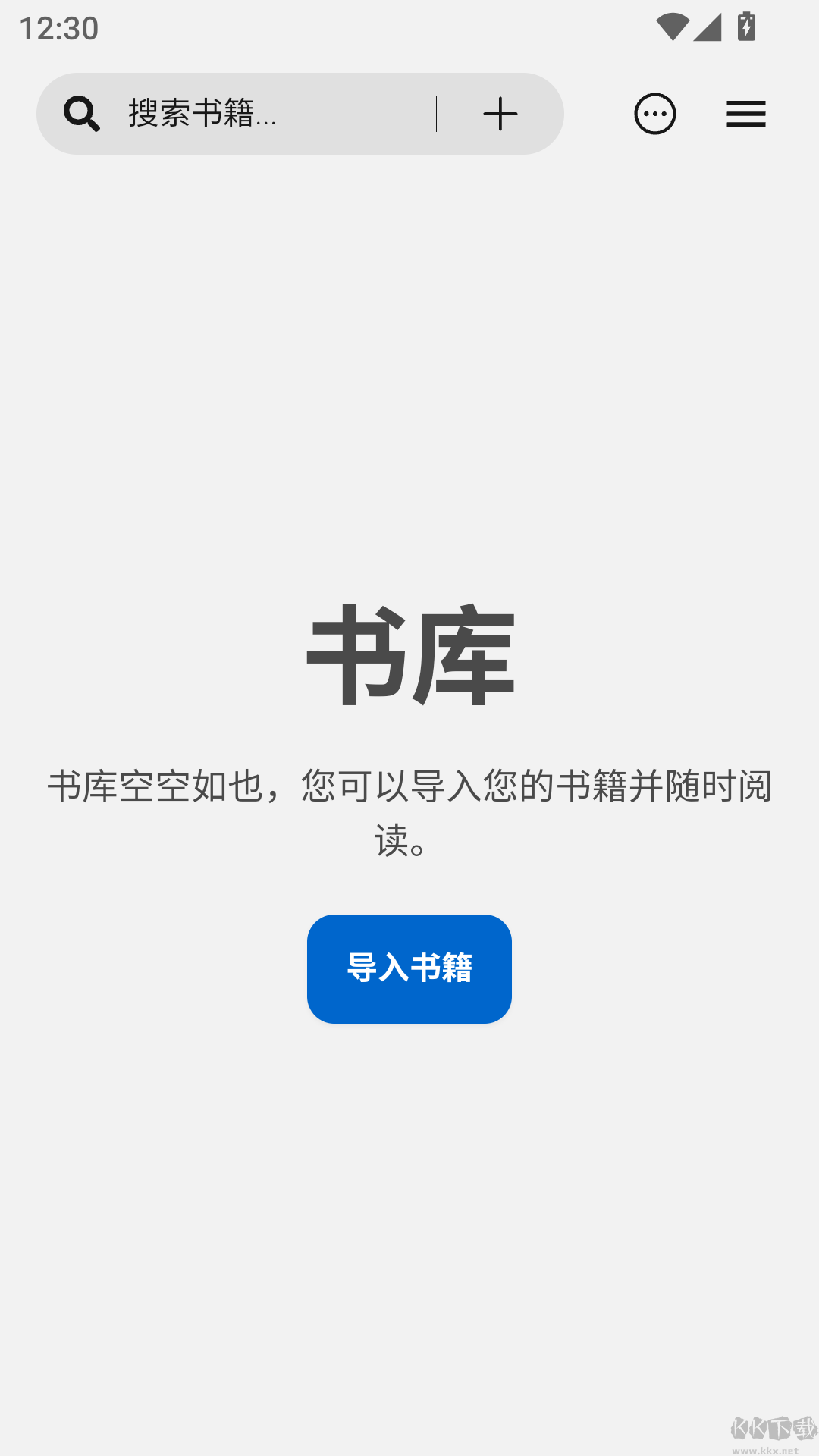Open the navigation drawer menu
Image resolution: width=819 pixels, height=1456 pixels.
click(745, 113)
